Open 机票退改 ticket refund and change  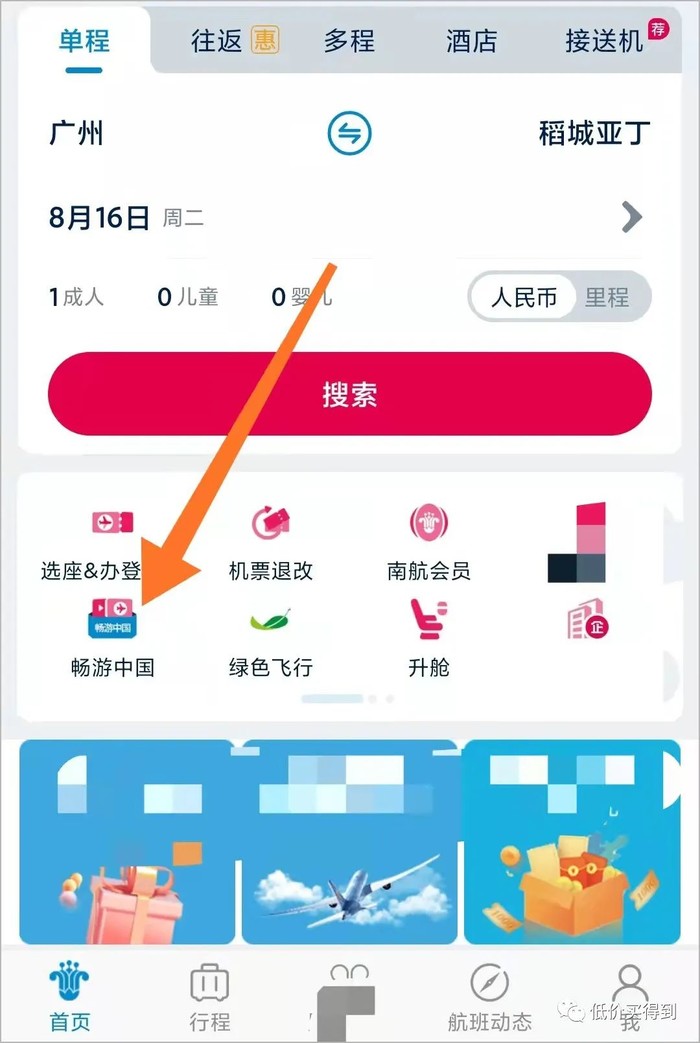coord(271,543)
